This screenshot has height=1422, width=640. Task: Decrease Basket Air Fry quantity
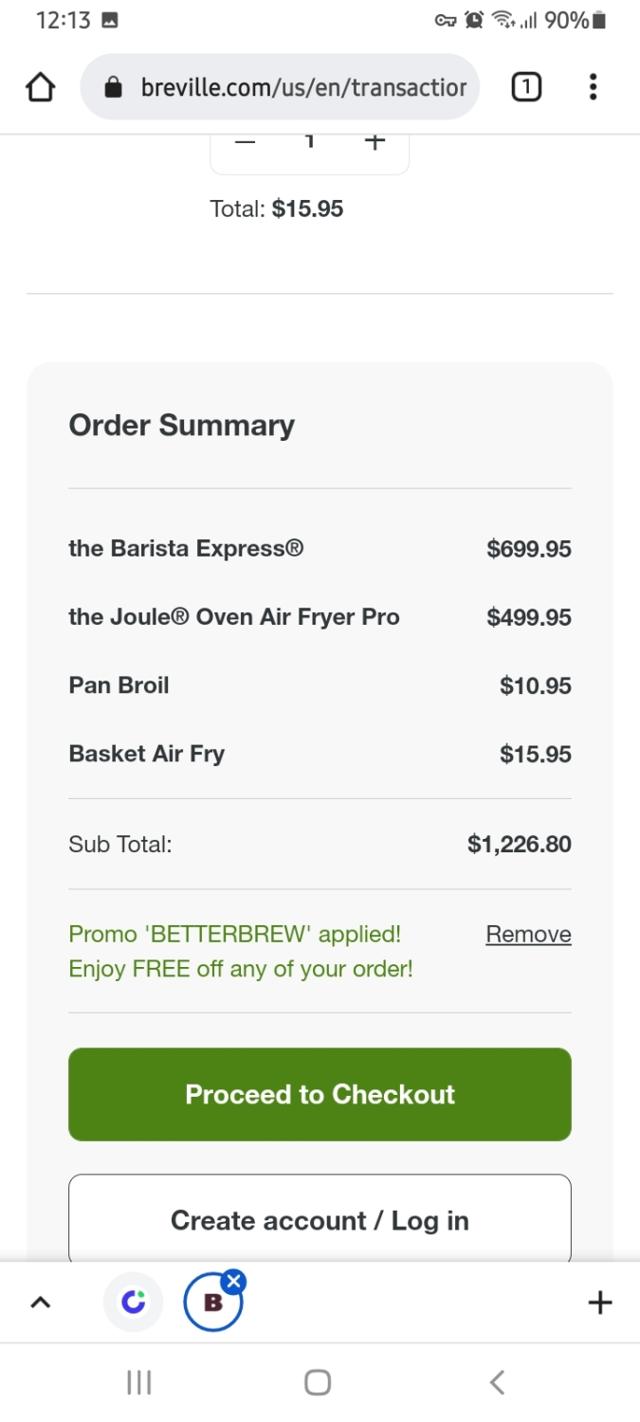tap(245, 143)
